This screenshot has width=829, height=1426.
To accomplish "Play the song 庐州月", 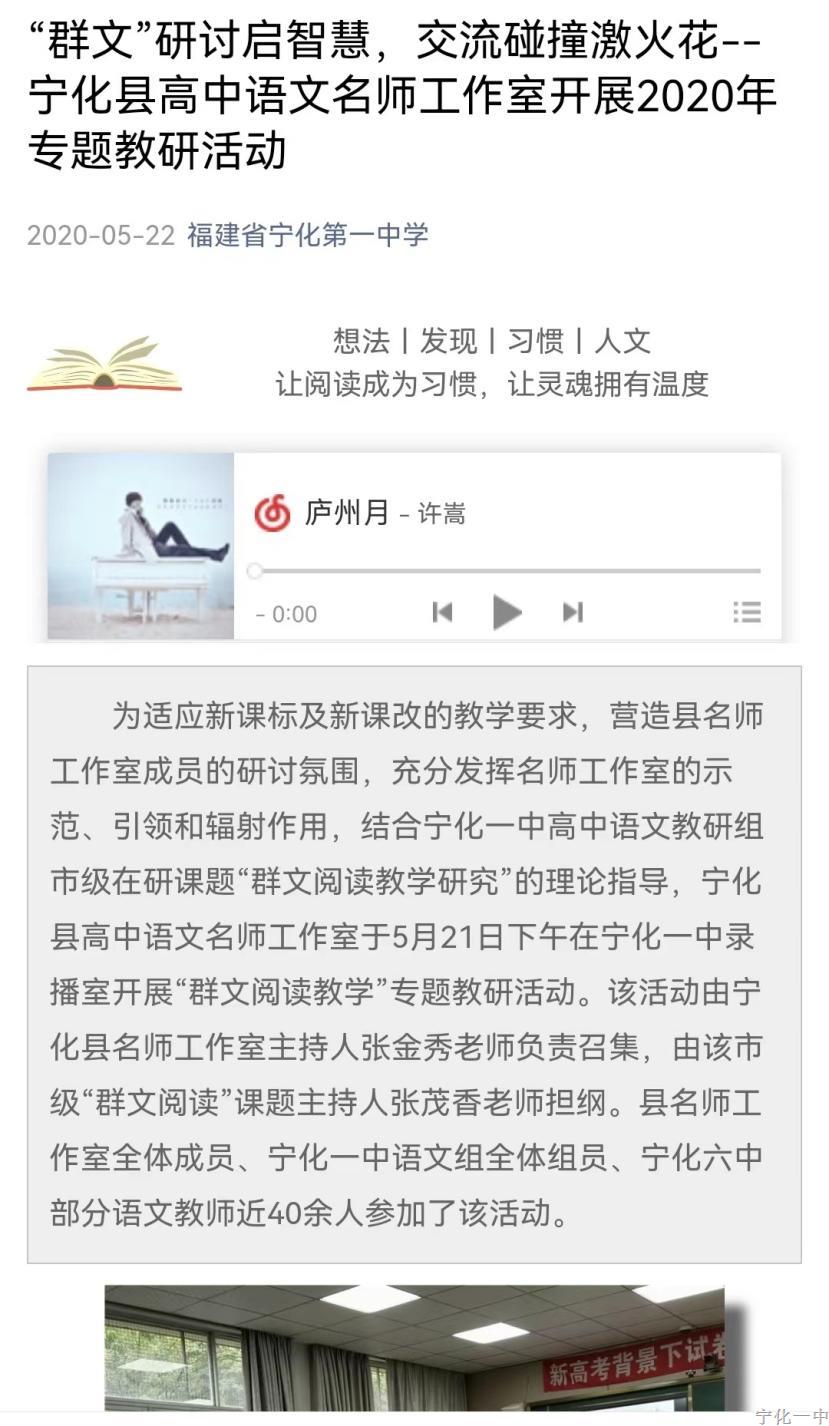I will click(x=507, y=611).
